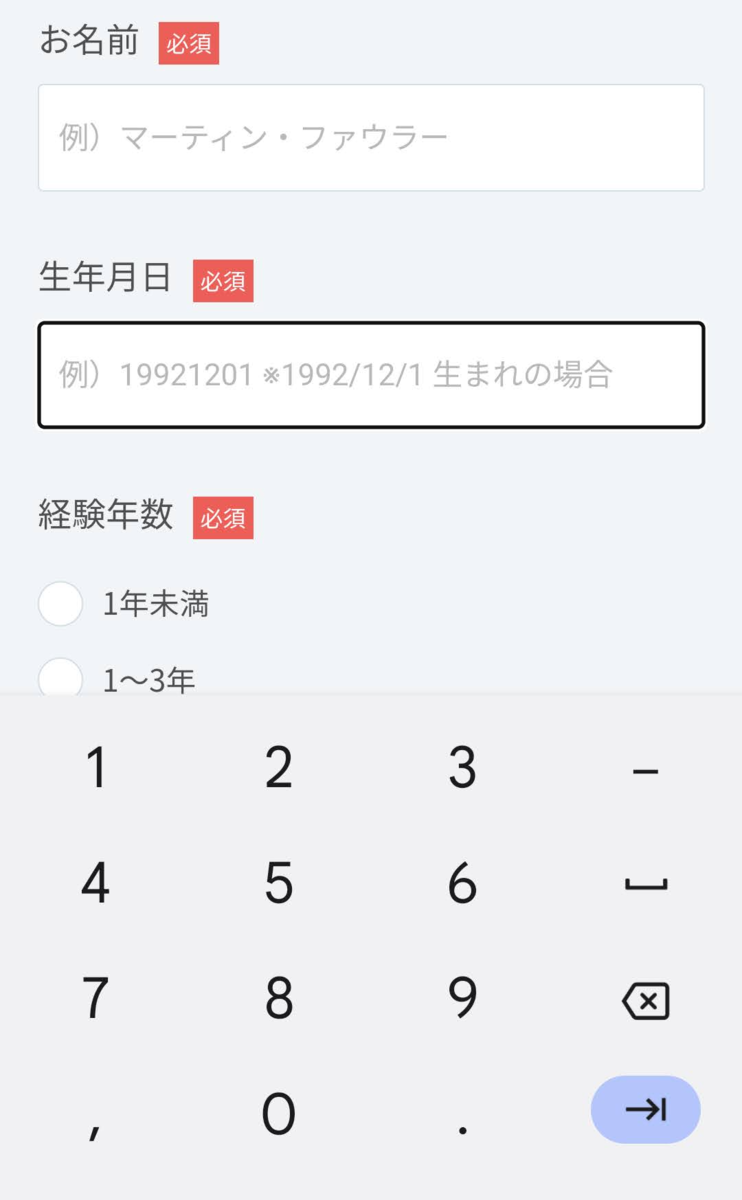The width and height of the screenshot is (742, 1200).
Task: Tap the お名前 name input field
Action: pyautogui.click(x=371, y=138)
